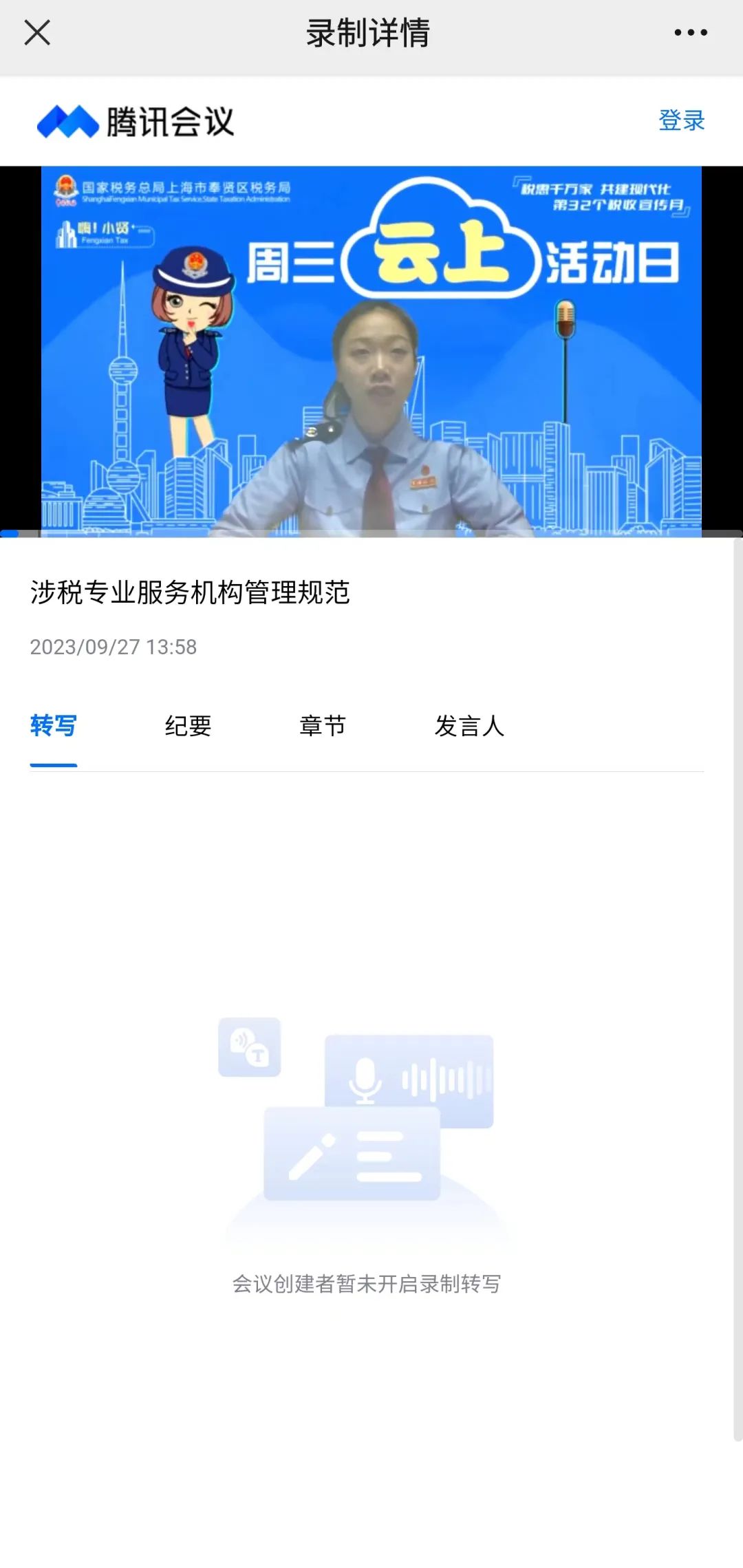View the 发言人 tab
Viewport: 743px width, 1568px height.
point(469,726)
